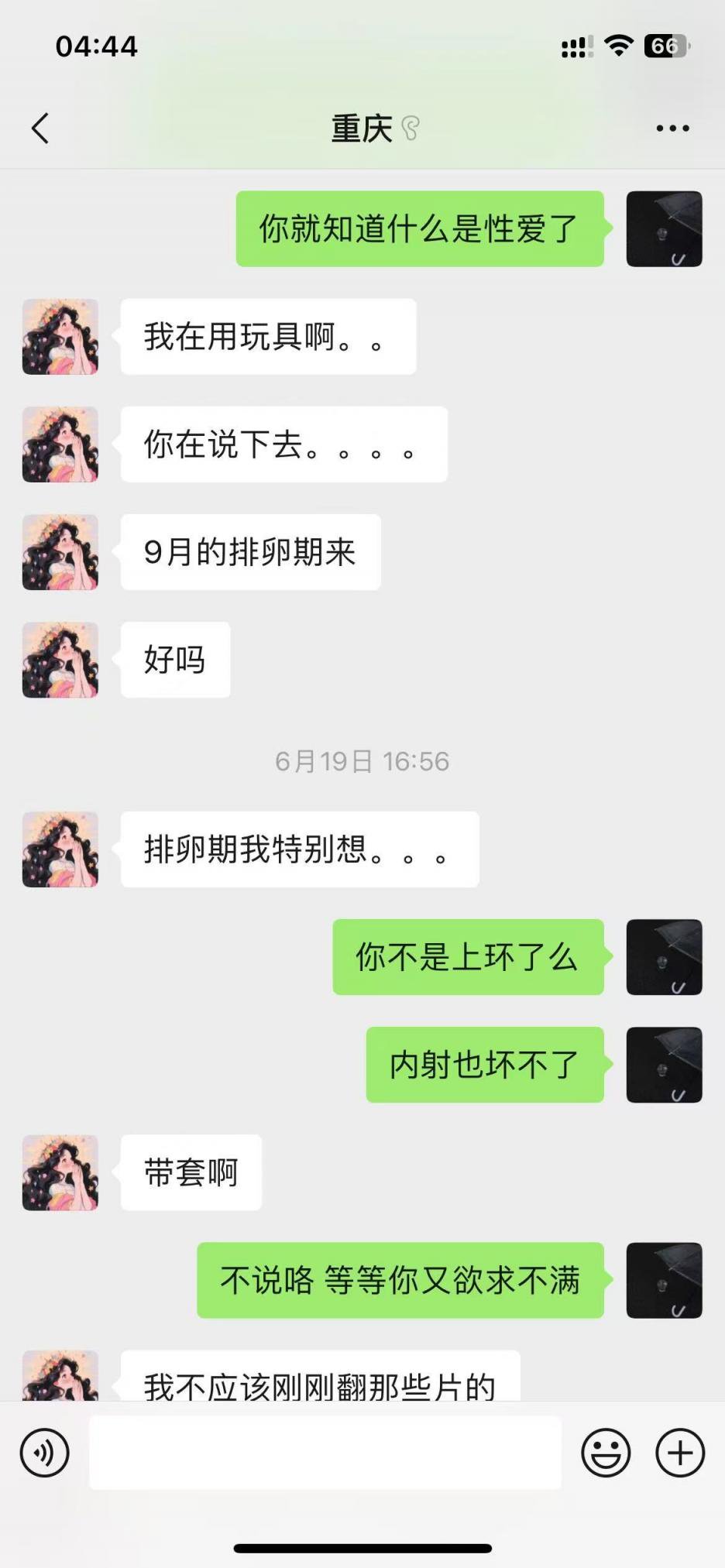
Task: Open your own avatar beside 内射也坏不了
Action: pos(664,1065)
